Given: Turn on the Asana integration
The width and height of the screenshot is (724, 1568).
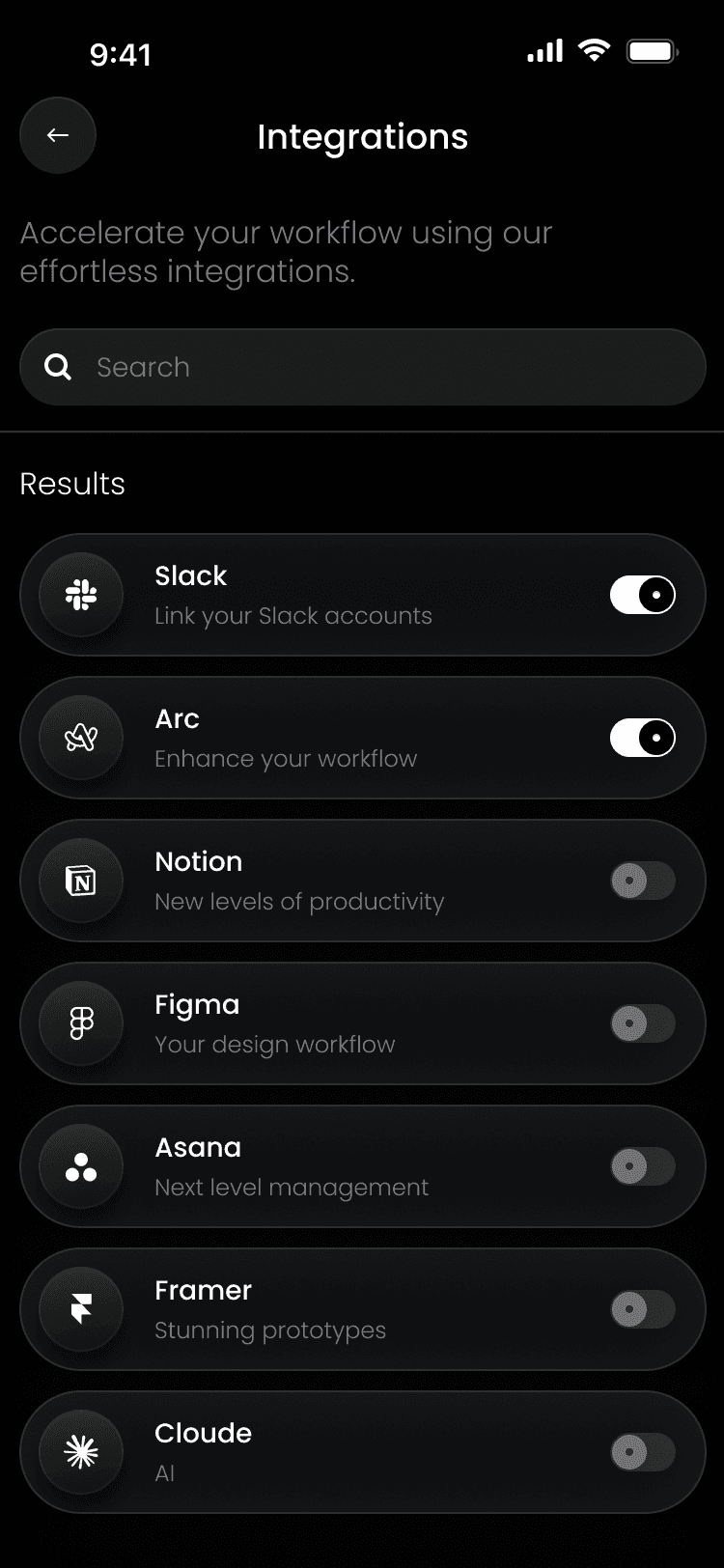Looking at the screenshot, I should (643, 1166).
